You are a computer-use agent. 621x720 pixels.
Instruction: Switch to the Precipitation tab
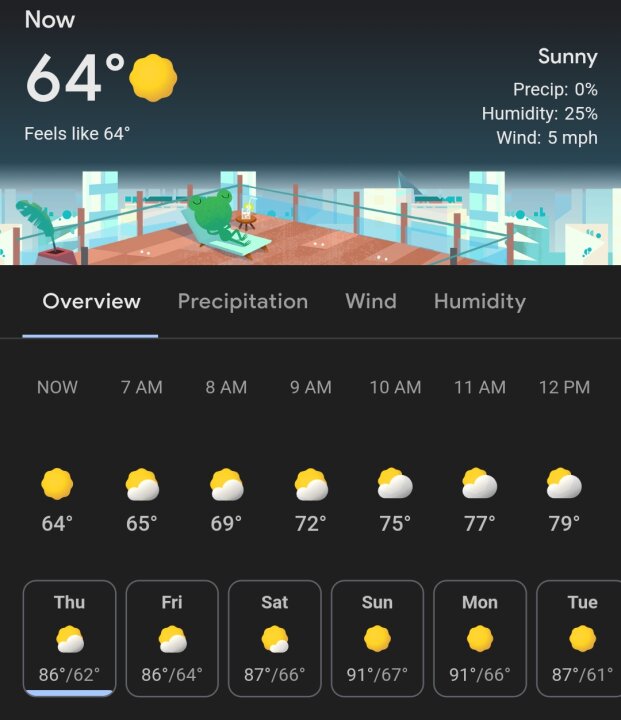click(242, 301)
